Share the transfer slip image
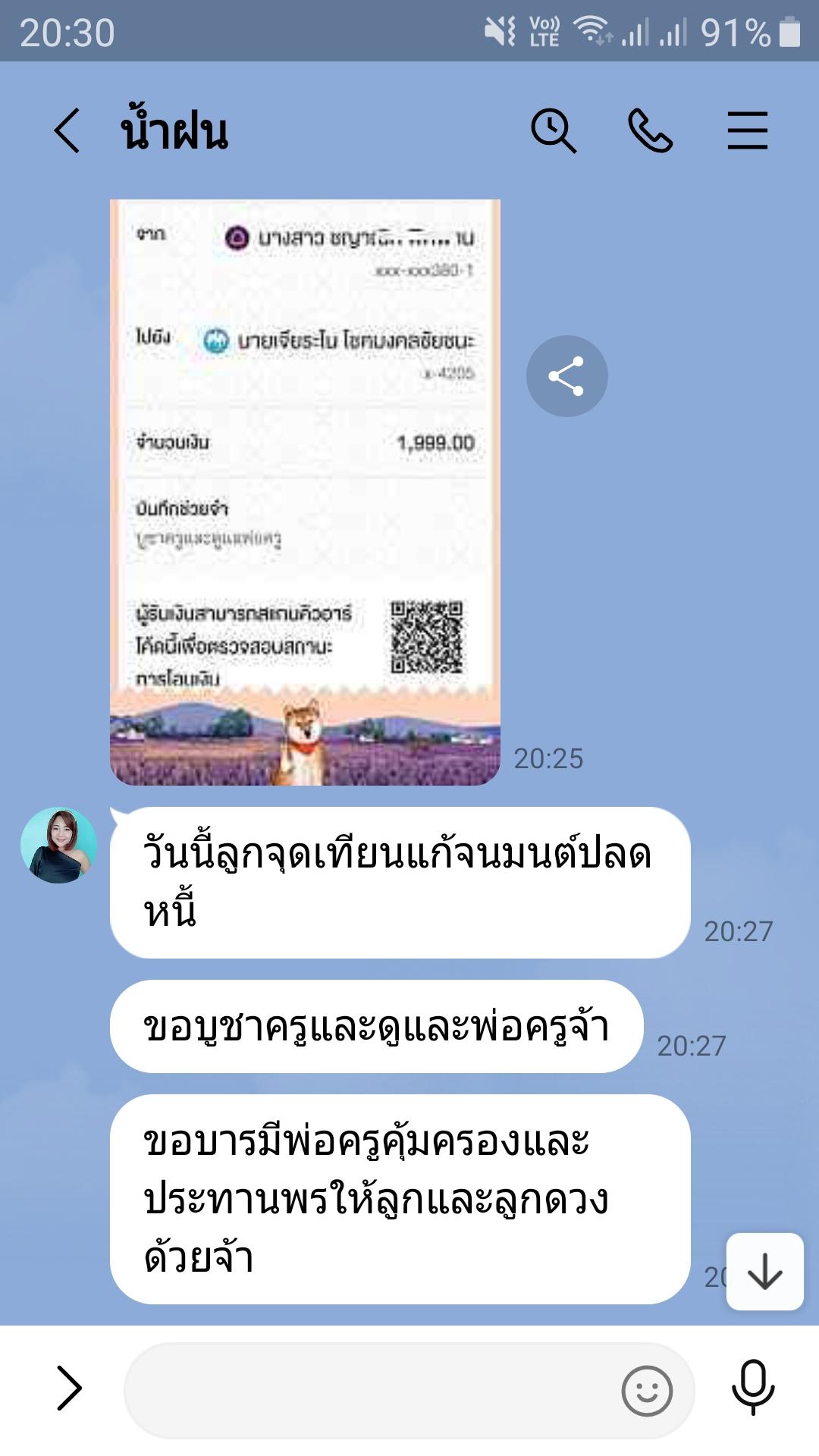 566,376
